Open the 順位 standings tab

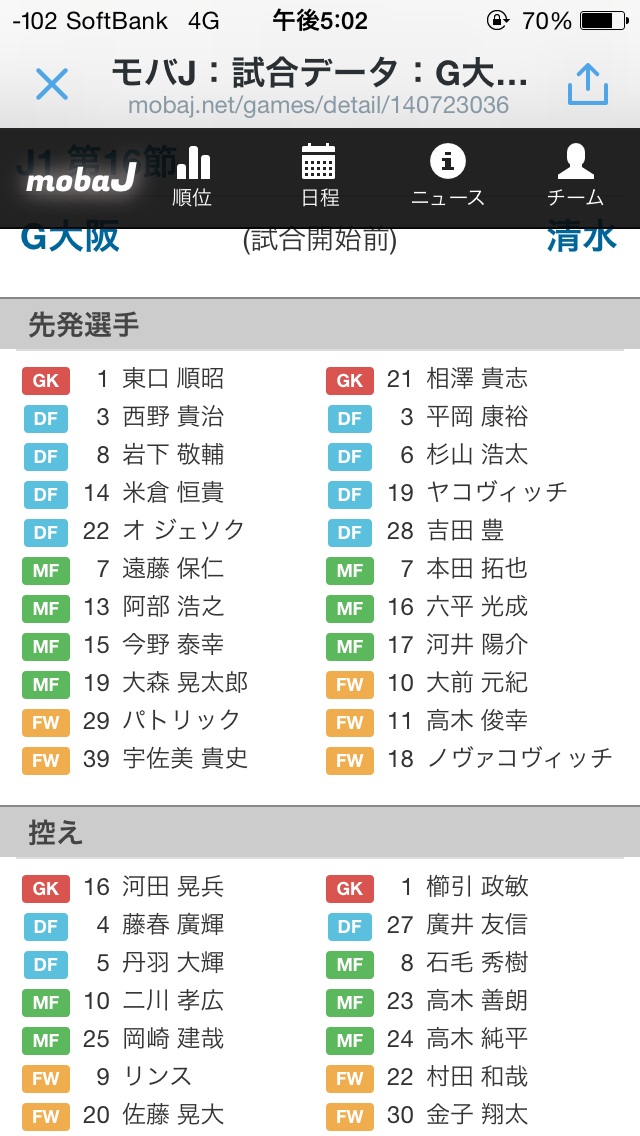pyautogui.click(x=192, y=177)
